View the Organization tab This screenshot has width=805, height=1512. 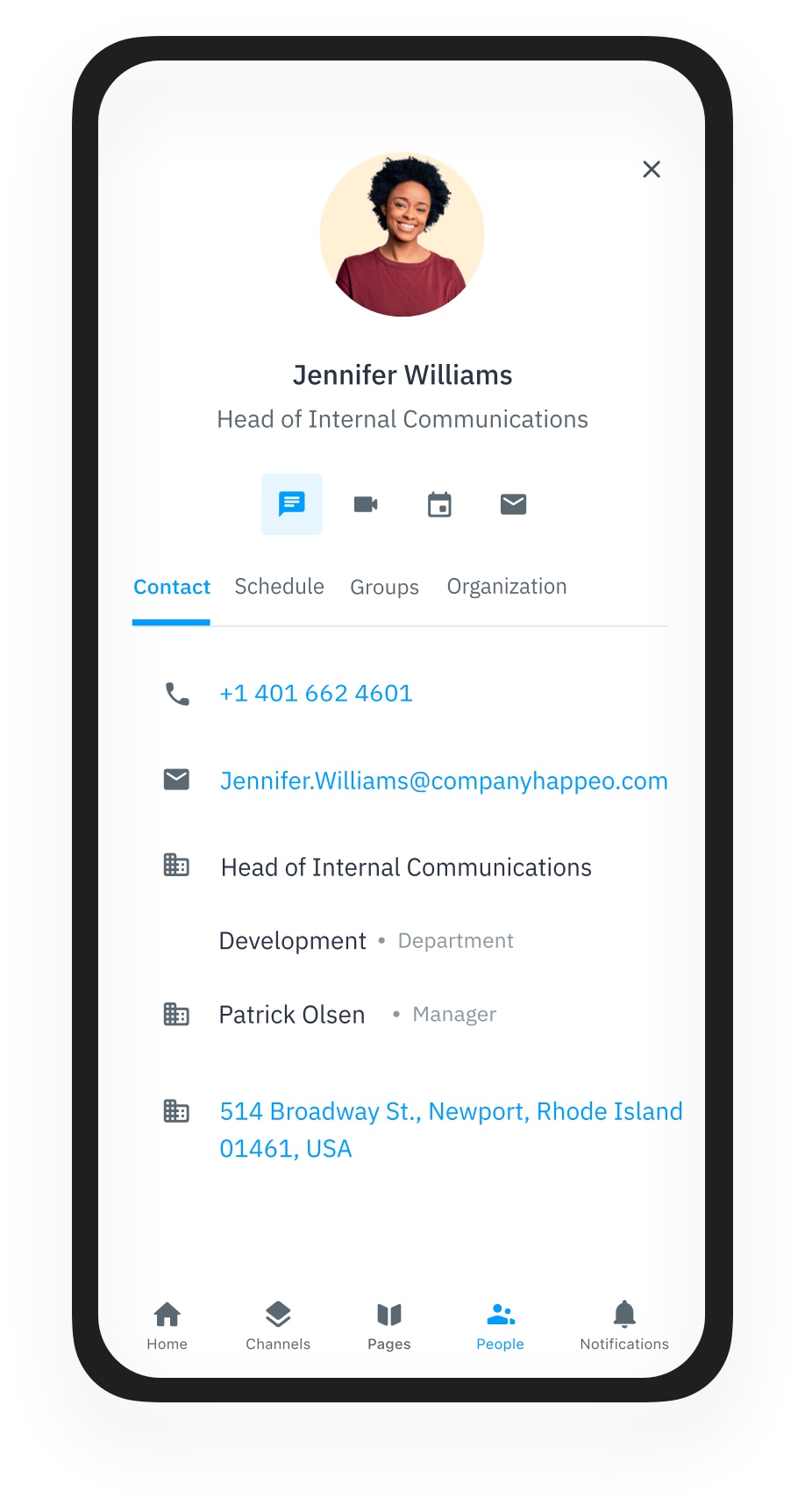tap(507, 587)
